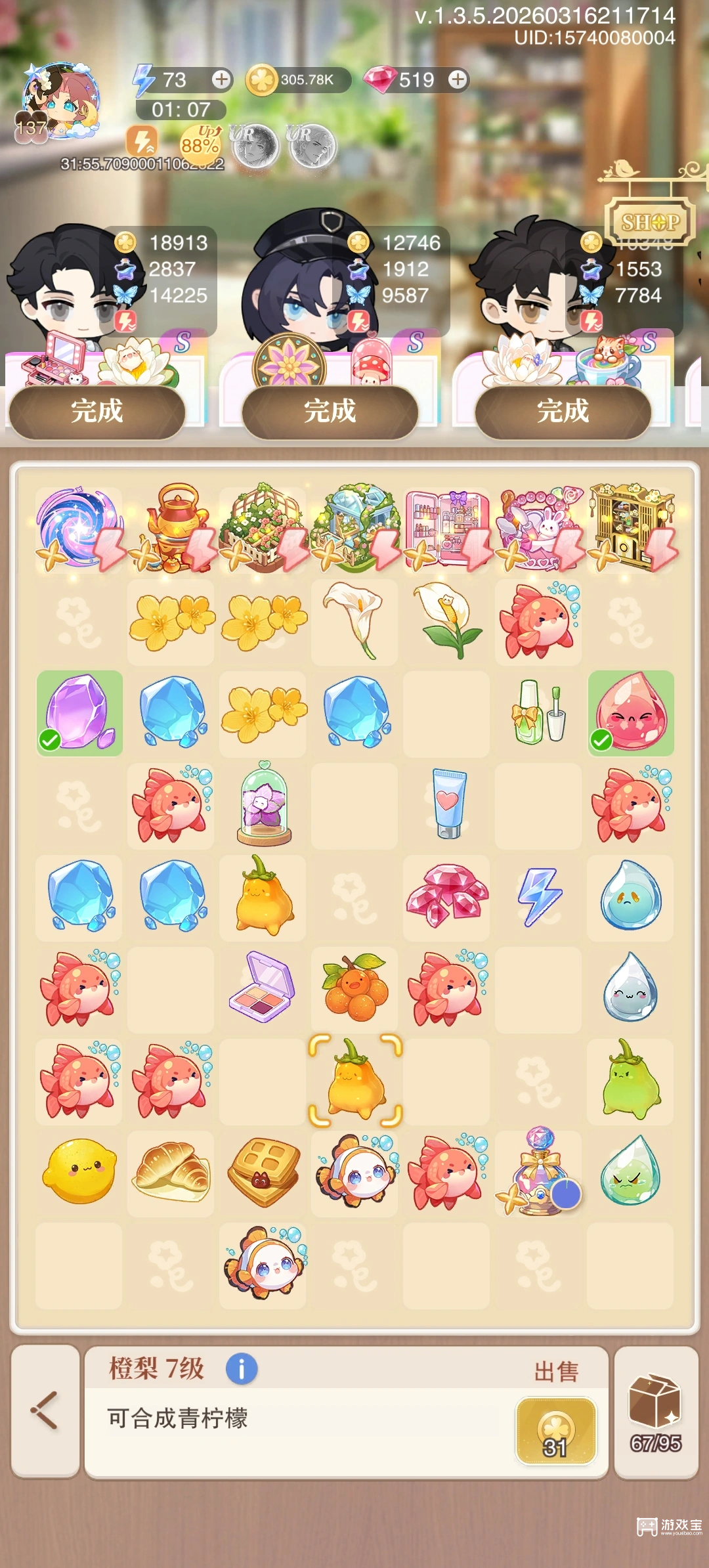Open the storage box showing 67/95
The image size is (709, 1568).
coord(655,1410)
